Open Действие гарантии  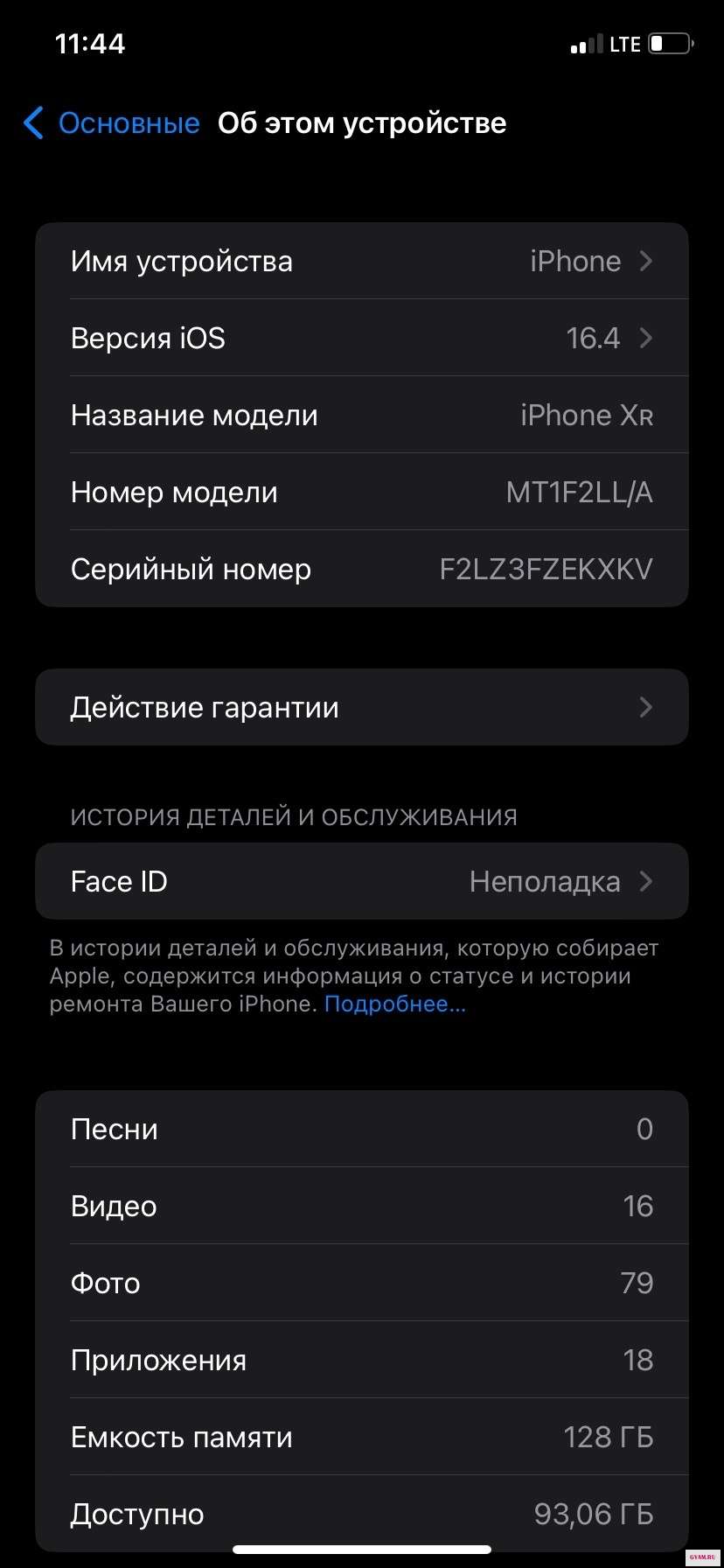click(x=361, y=708)
